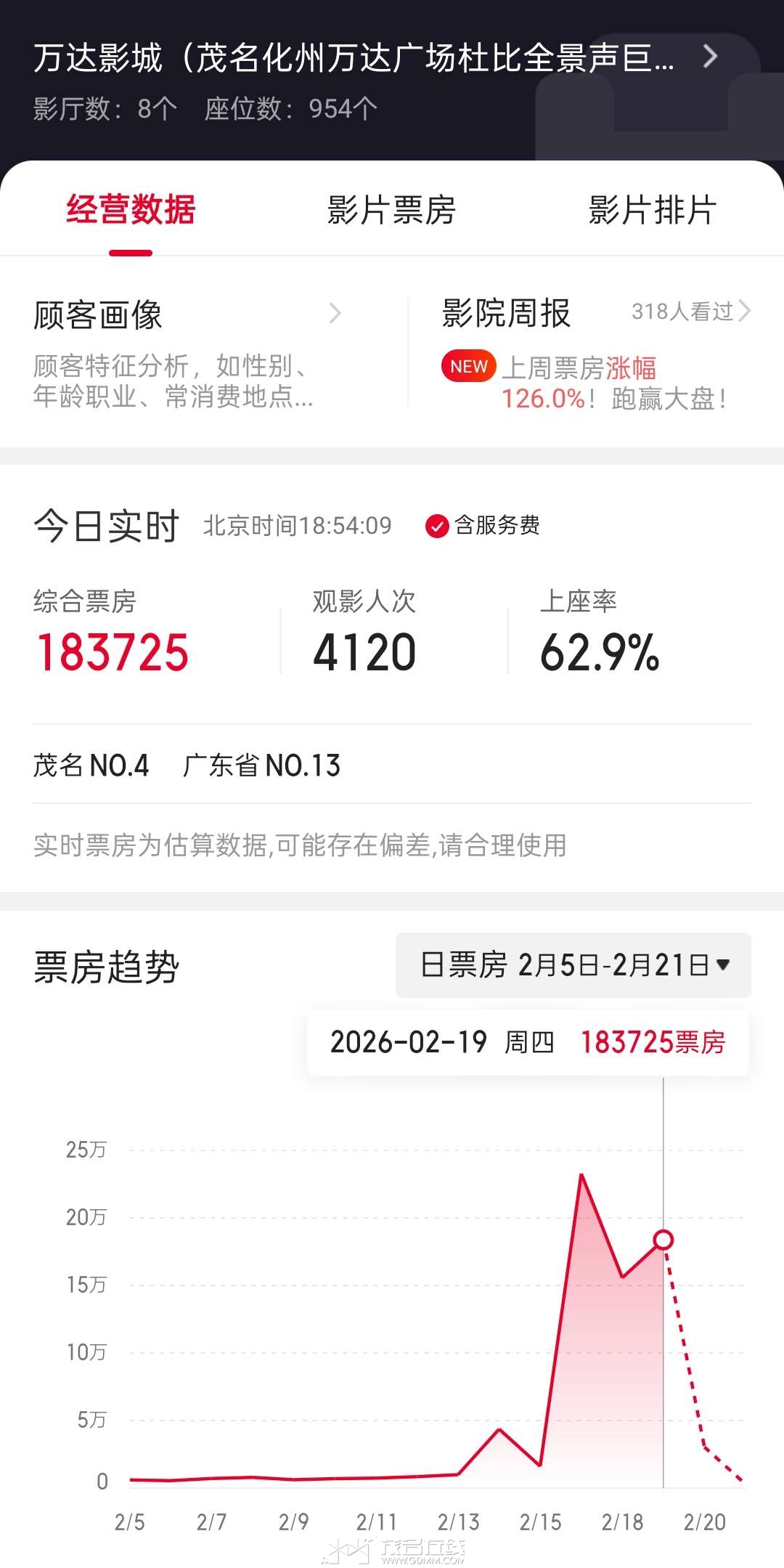
Task: Switch to the 影片票房 tab
Action: click(391, 211)
